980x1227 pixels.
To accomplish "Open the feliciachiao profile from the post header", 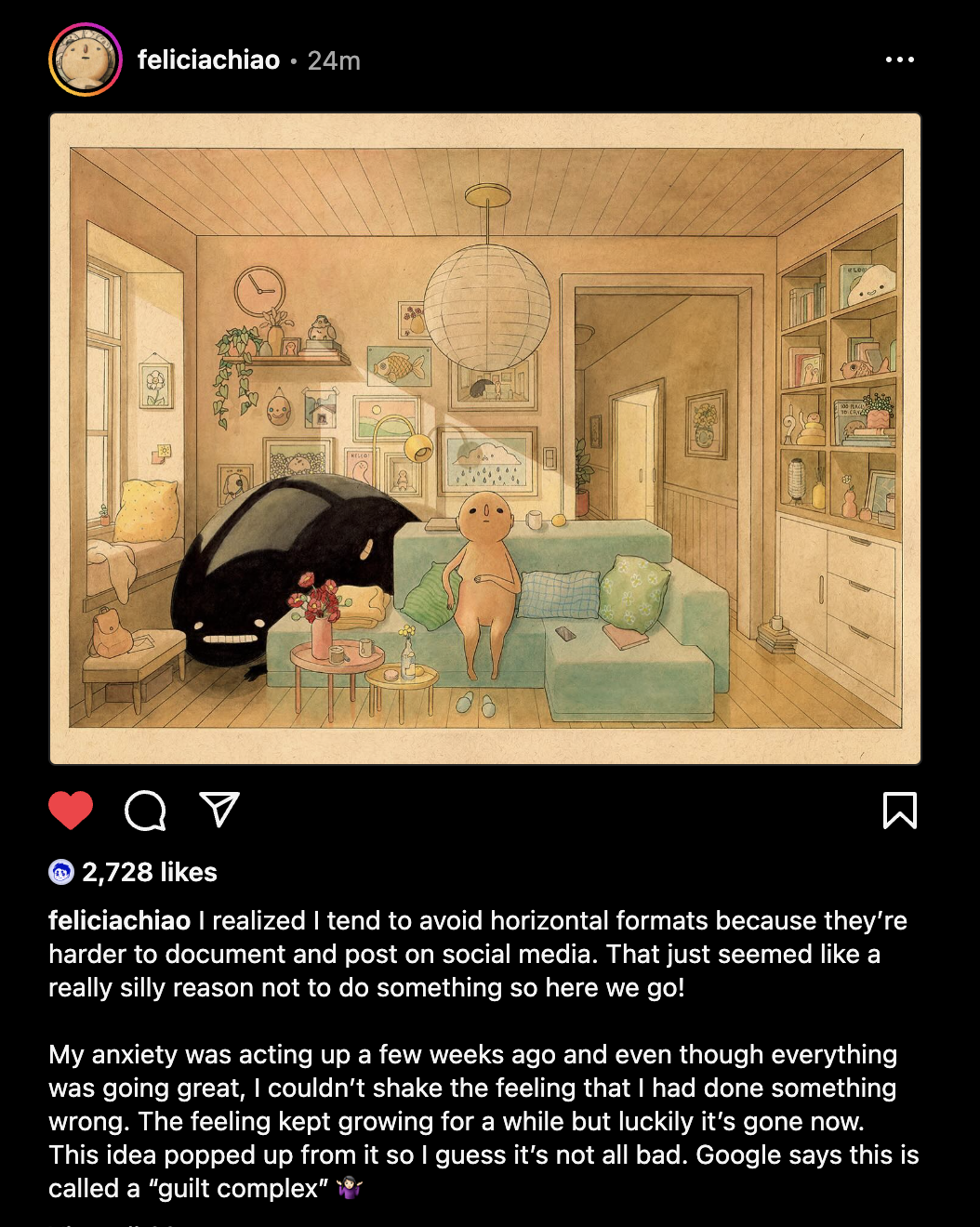I will pyautogui.click(x=208, y=60).
